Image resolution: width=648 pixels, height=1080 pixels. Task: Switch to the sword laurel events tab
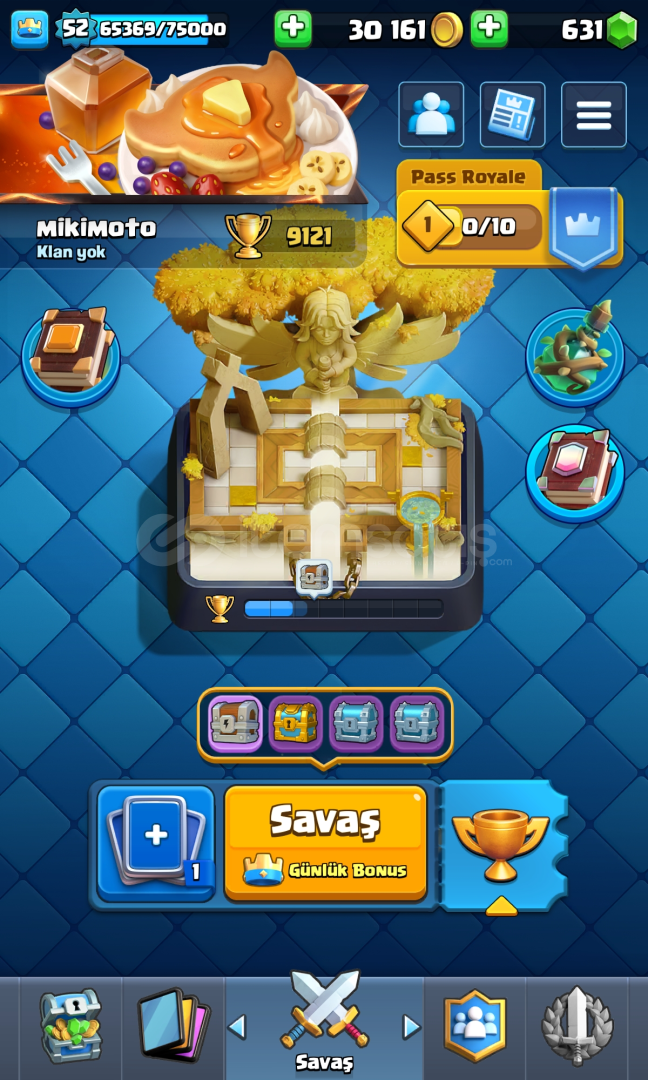(x=577, y=1026)
